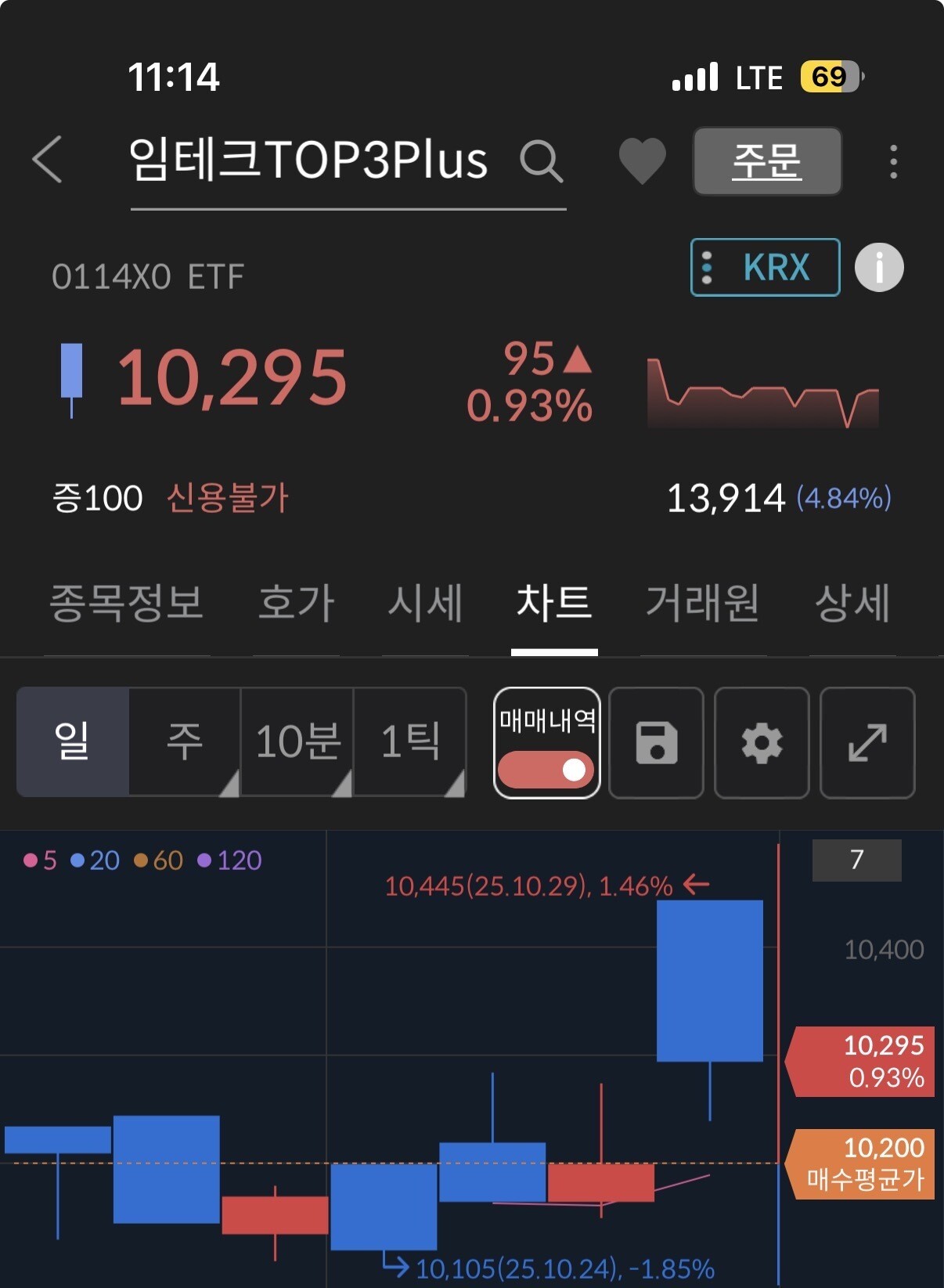Open chart settings gear icon
The height and width of the screenshot is (1288, 944).
coord(762,743)
